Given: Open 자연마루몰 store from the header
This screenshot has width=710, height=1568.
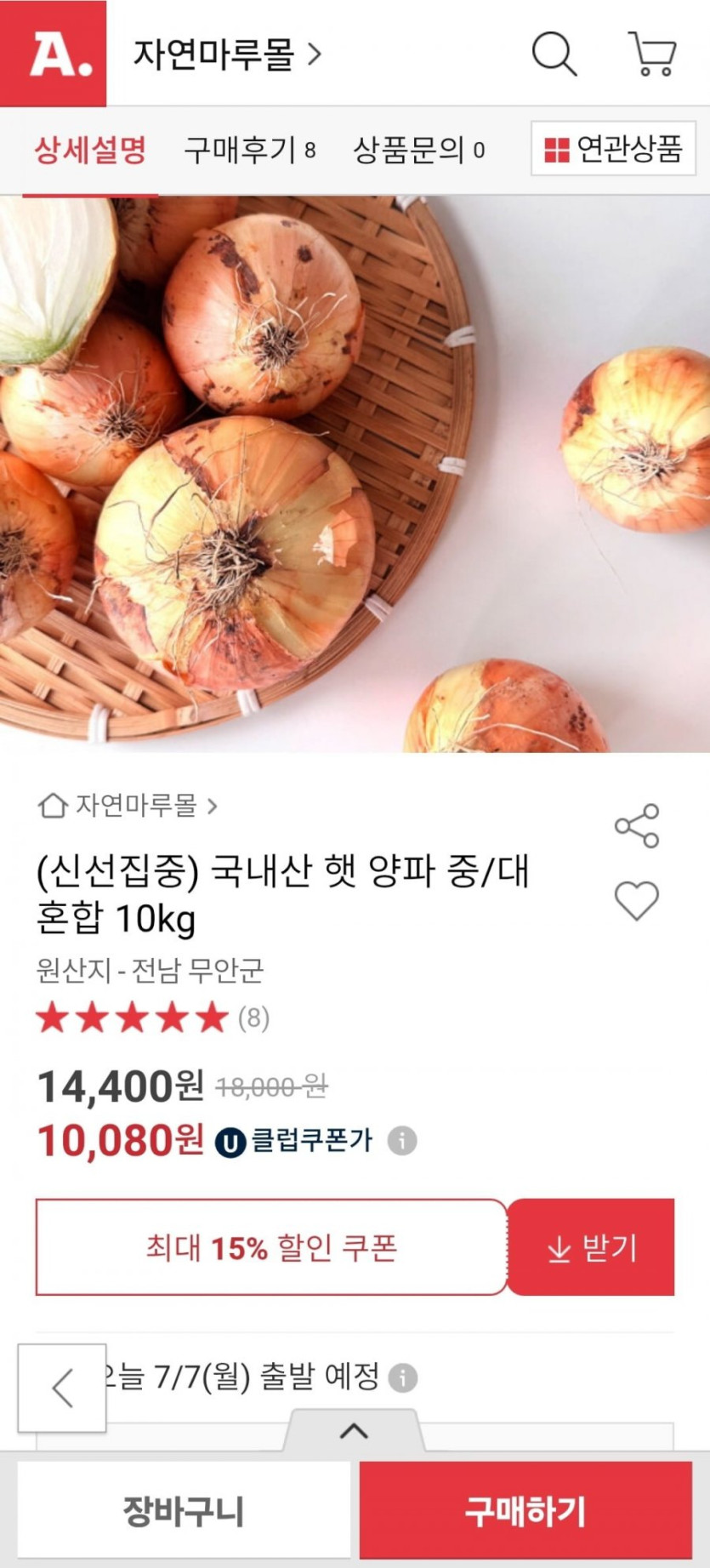Looking at the screenshot, I should click(x=226, y=54).
